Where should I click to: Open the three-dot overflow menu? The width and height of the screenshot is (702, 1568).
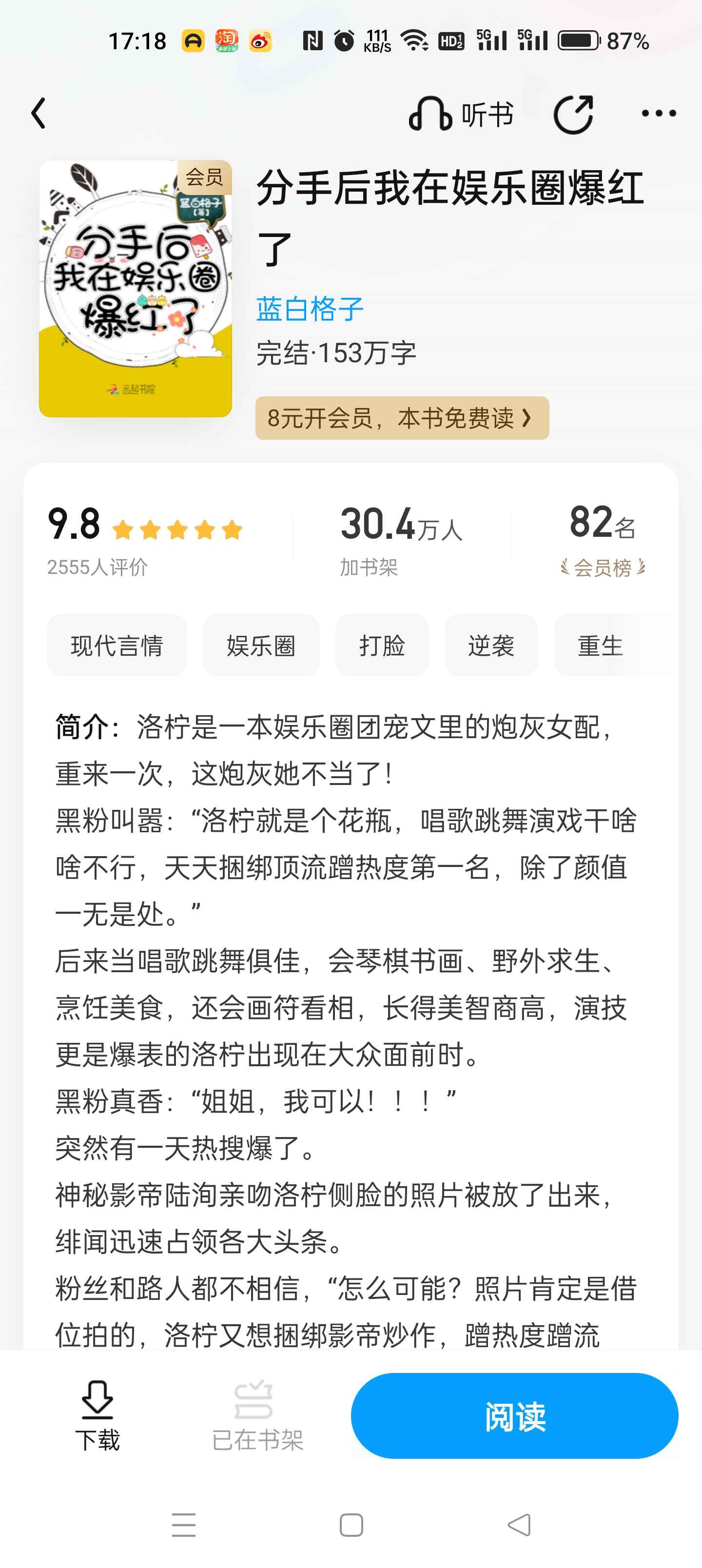(x=659, y=113)
